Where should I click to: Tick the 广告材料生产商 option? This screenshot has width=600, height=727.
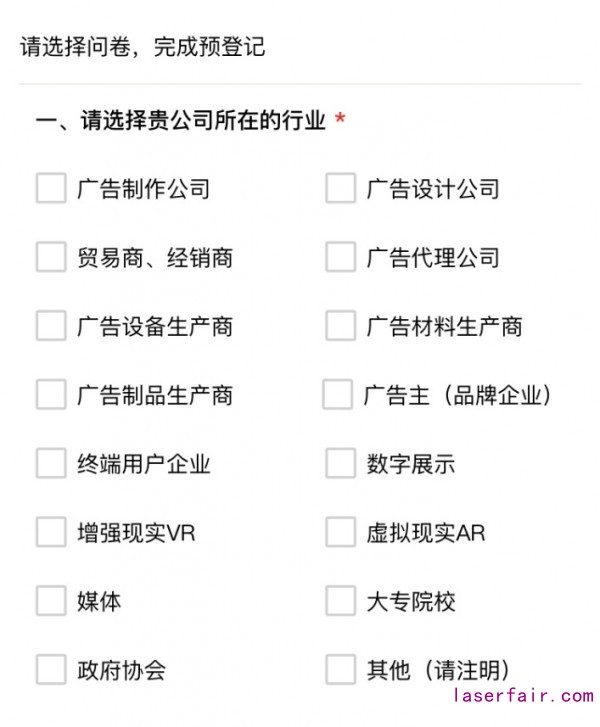coord(340,326)
